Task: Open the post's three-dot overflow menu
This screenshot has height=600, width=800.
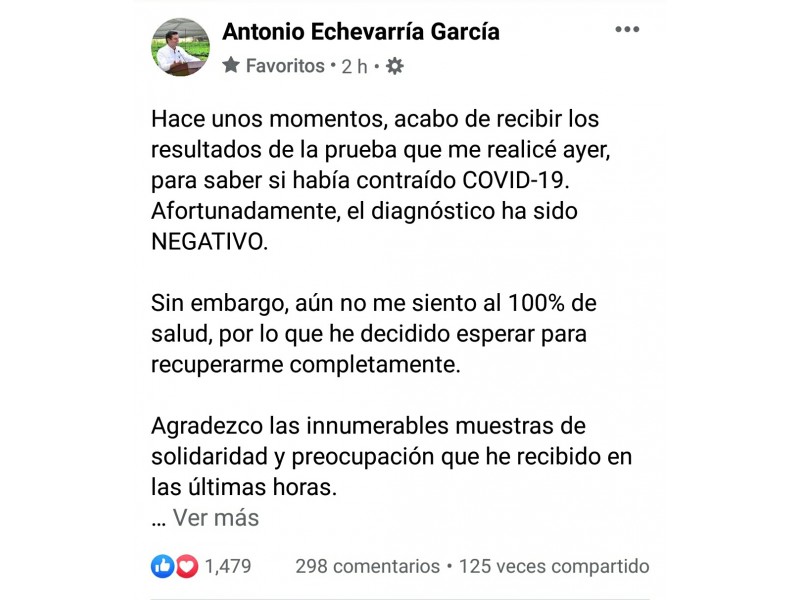Action: (627, 30)
